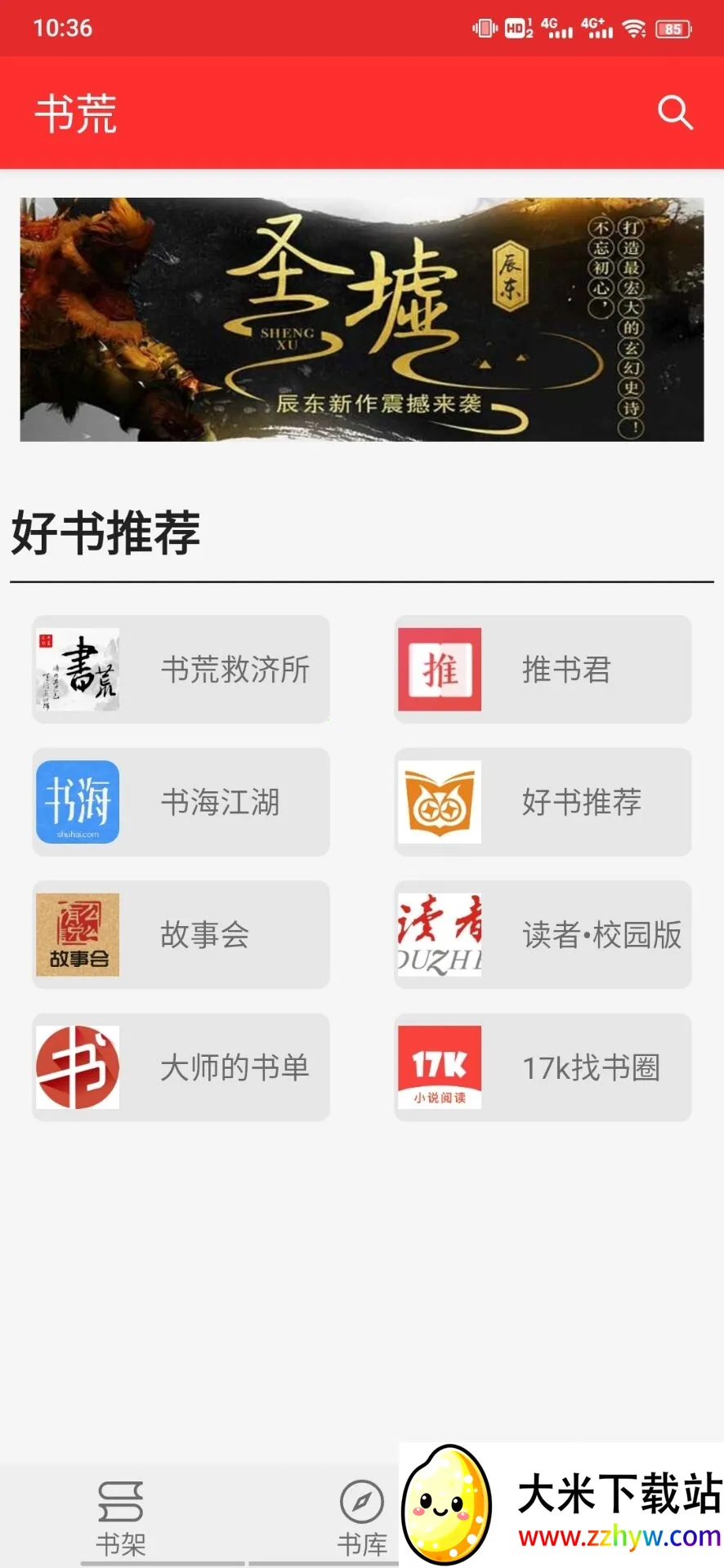Open the search icon in the top bar
The image size is (724, 1568).
click(675, 113)
